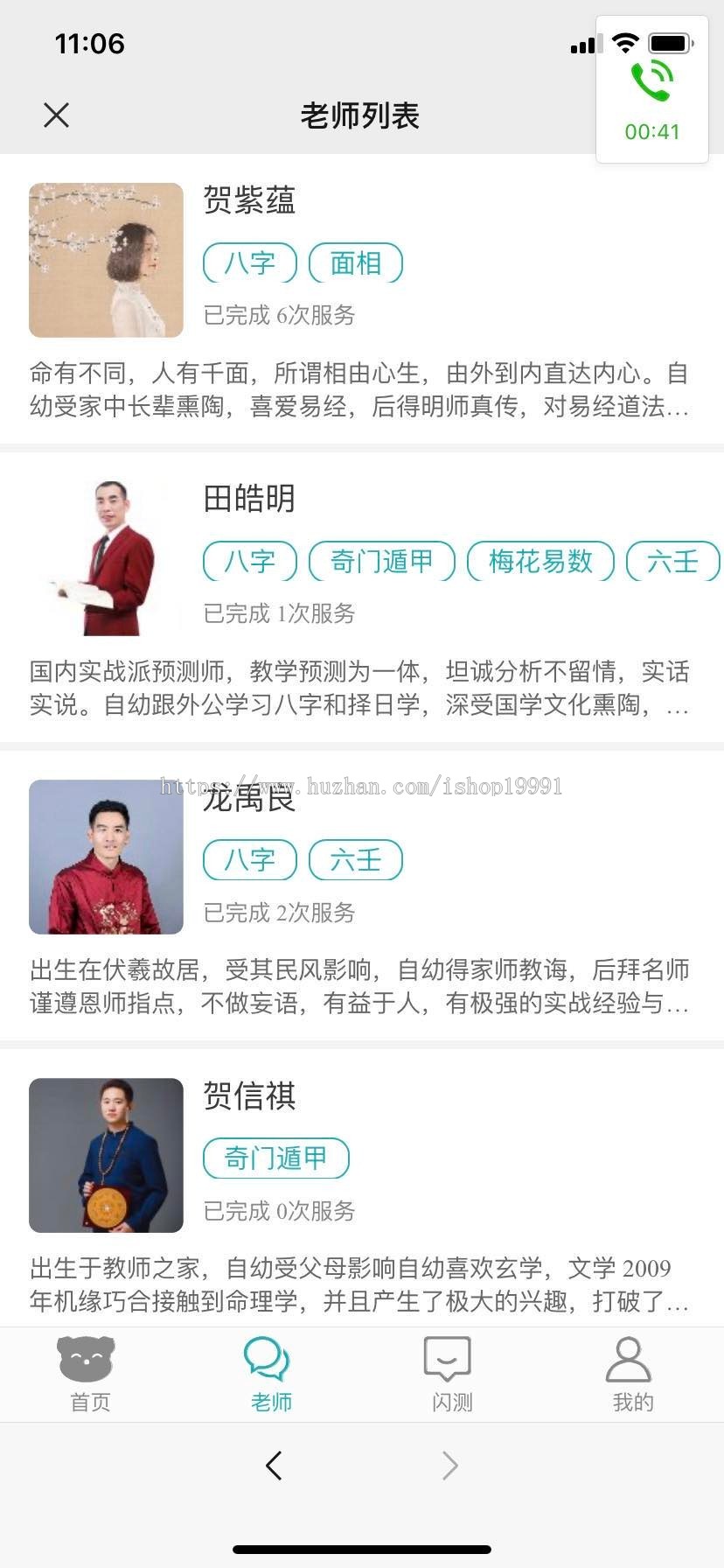Image resolution: width=724 pixels, height=1568 pixels.
Task: Close the page with the X icon
Action: tap(56, 115)
